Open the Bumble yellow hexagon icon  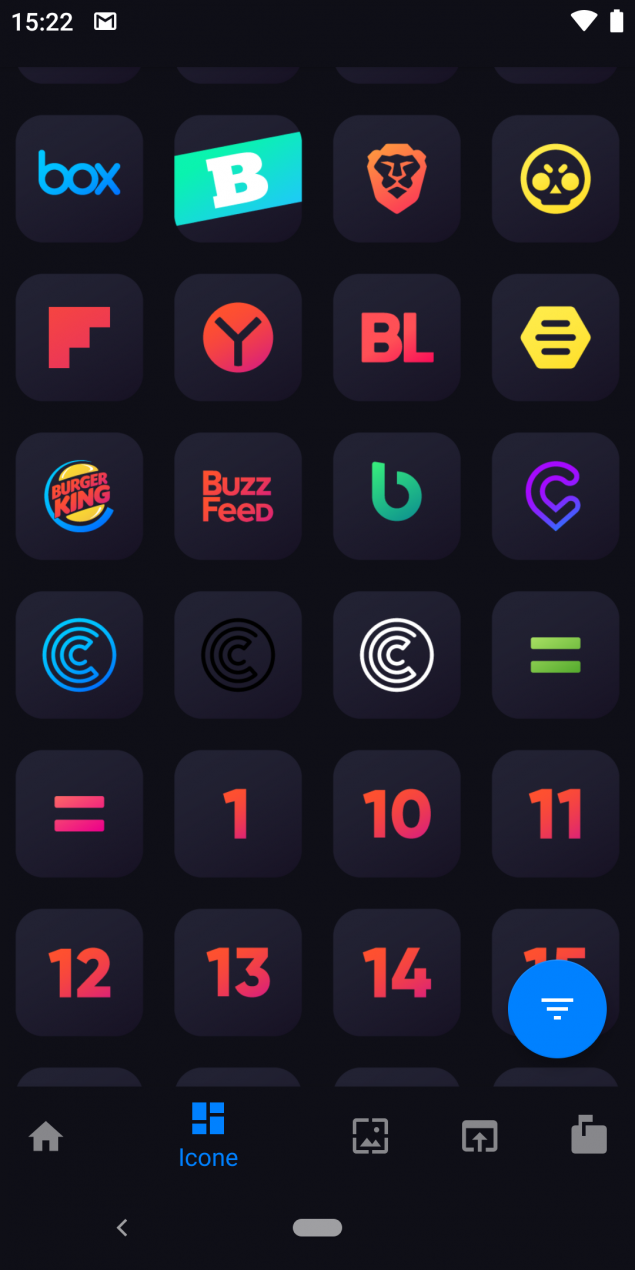point(556,337)
